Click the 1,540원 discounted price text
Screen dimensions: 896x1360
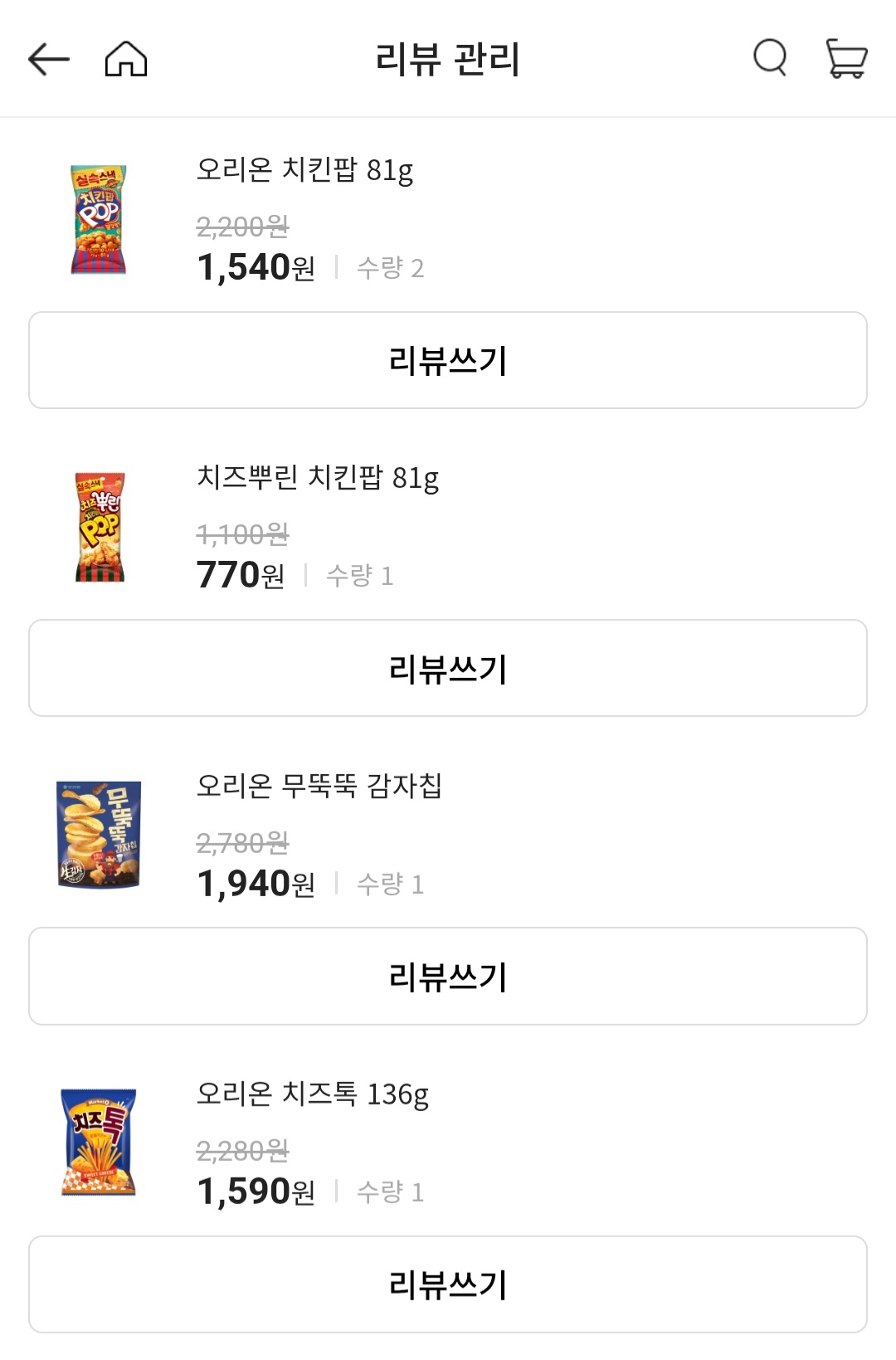click(x=255, y=267)
